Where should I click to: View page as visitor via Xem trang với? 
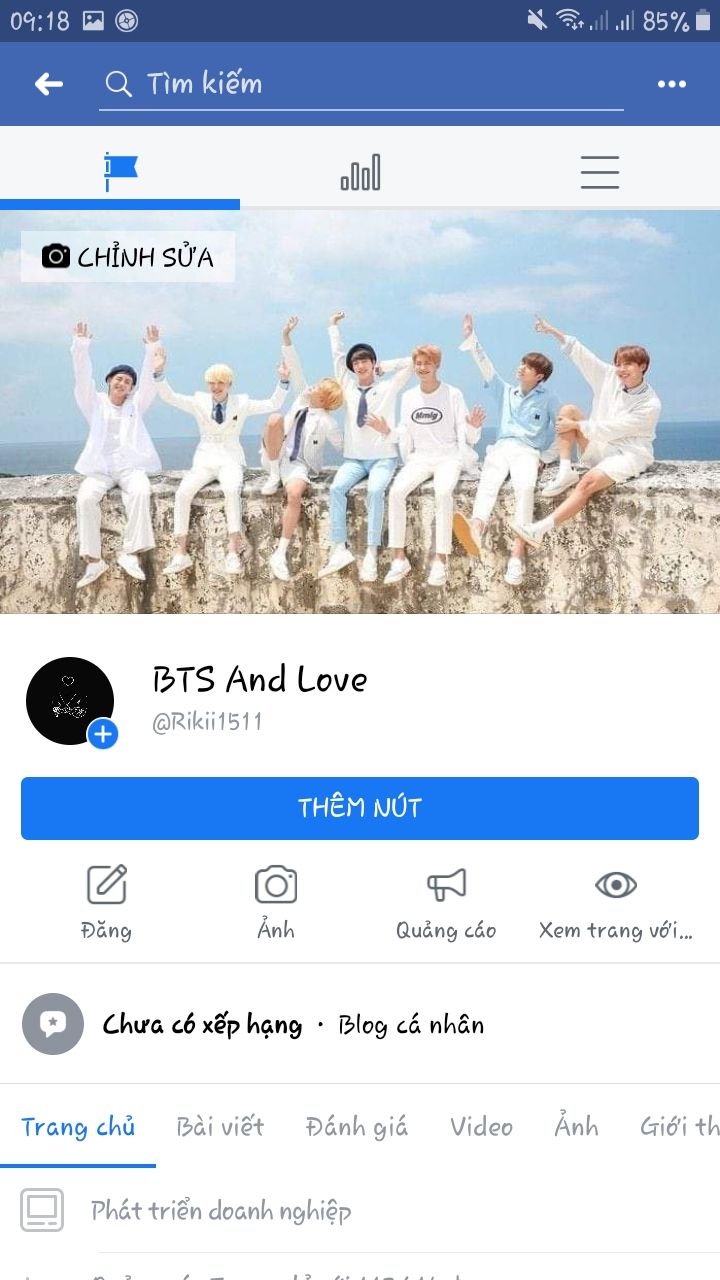pyautogui.click(x=615, y=902)
